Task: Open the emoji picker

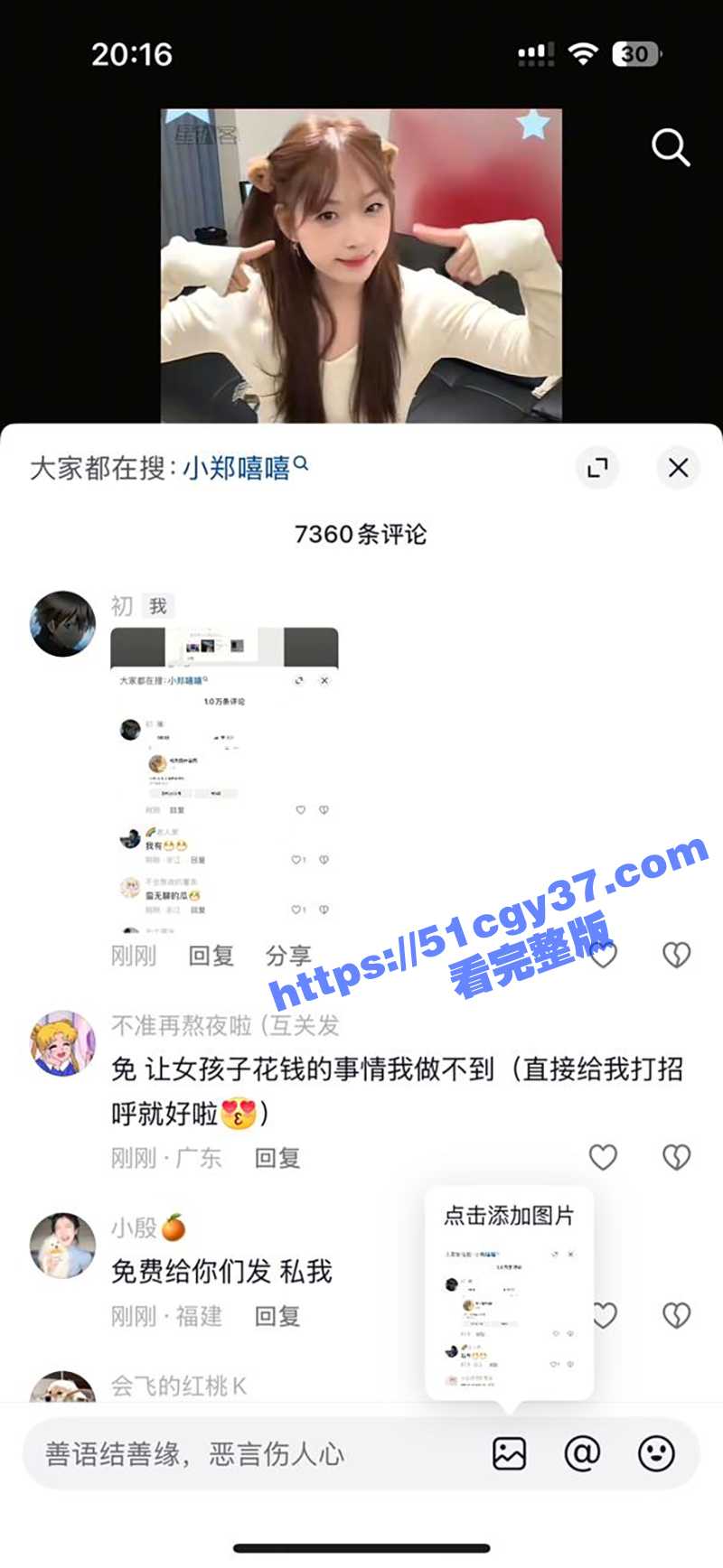Action: pyautogui.click(x=656, y=1453)
